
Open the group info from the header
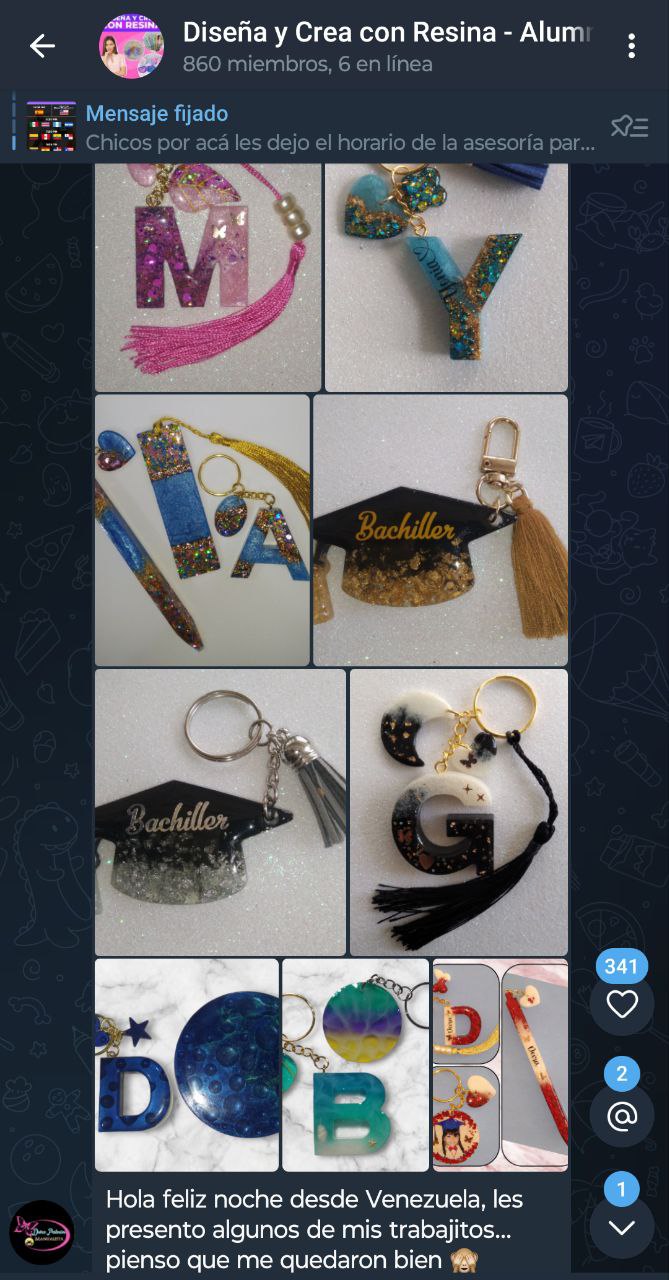coord(380,46)
